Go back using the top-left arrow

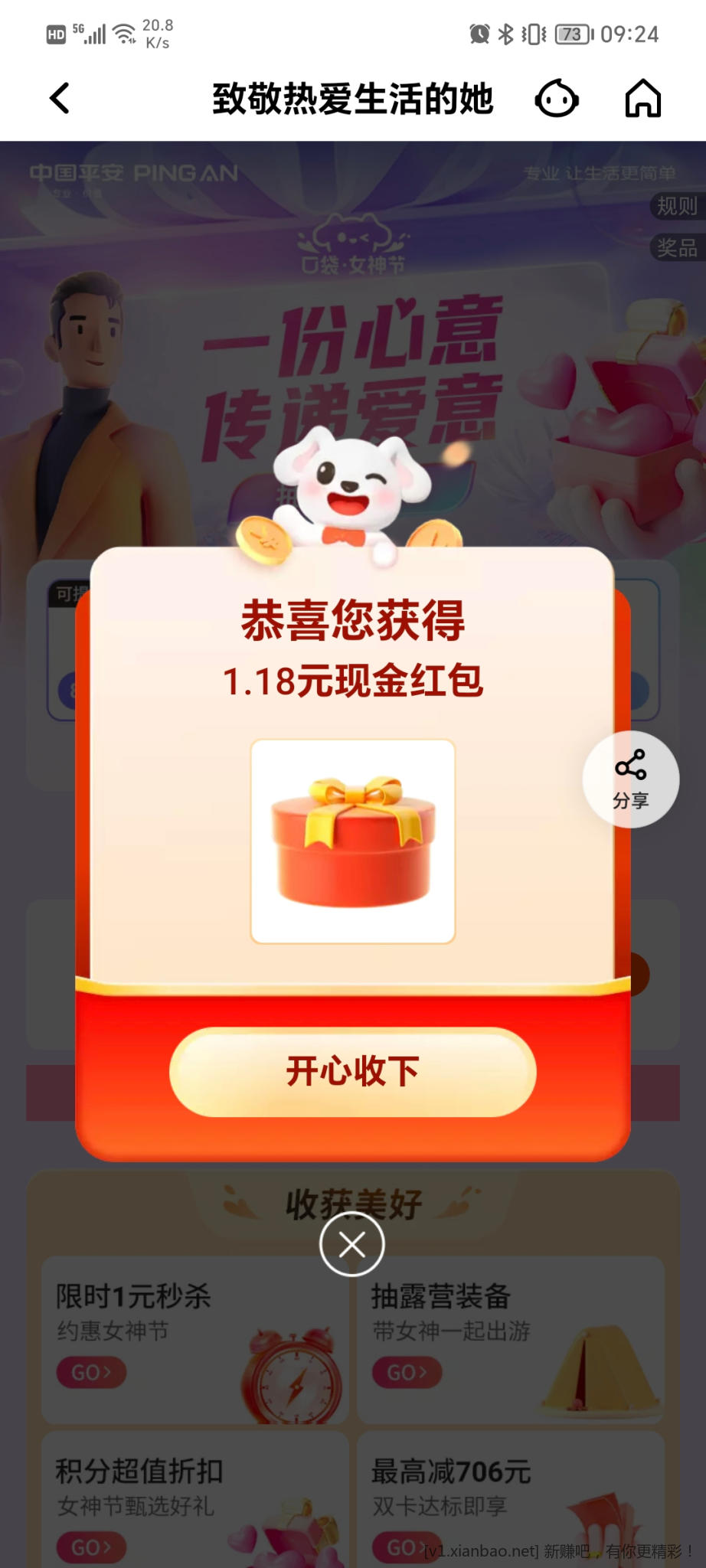pos(60,99)
